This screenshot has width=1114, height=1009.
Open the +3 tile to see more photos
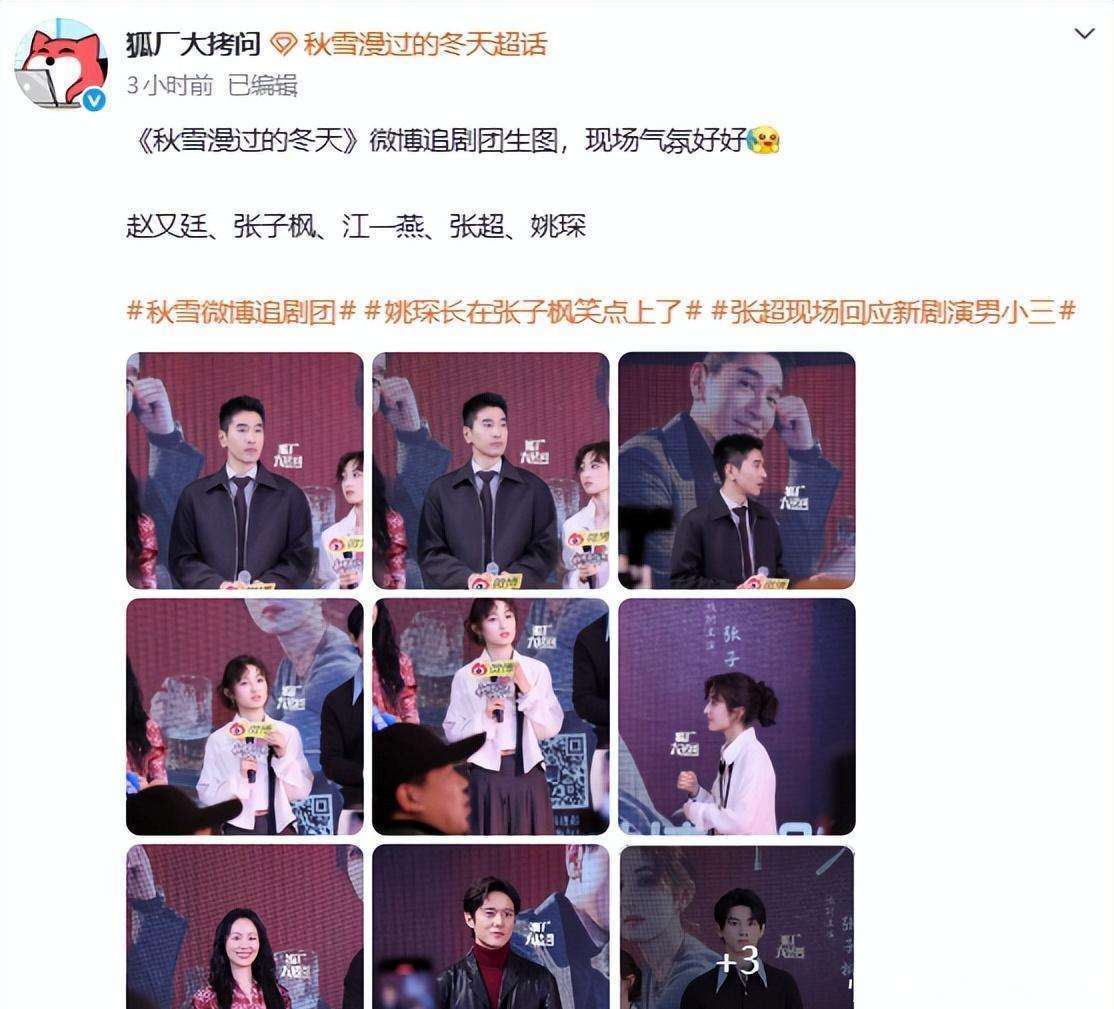[737, 927]
